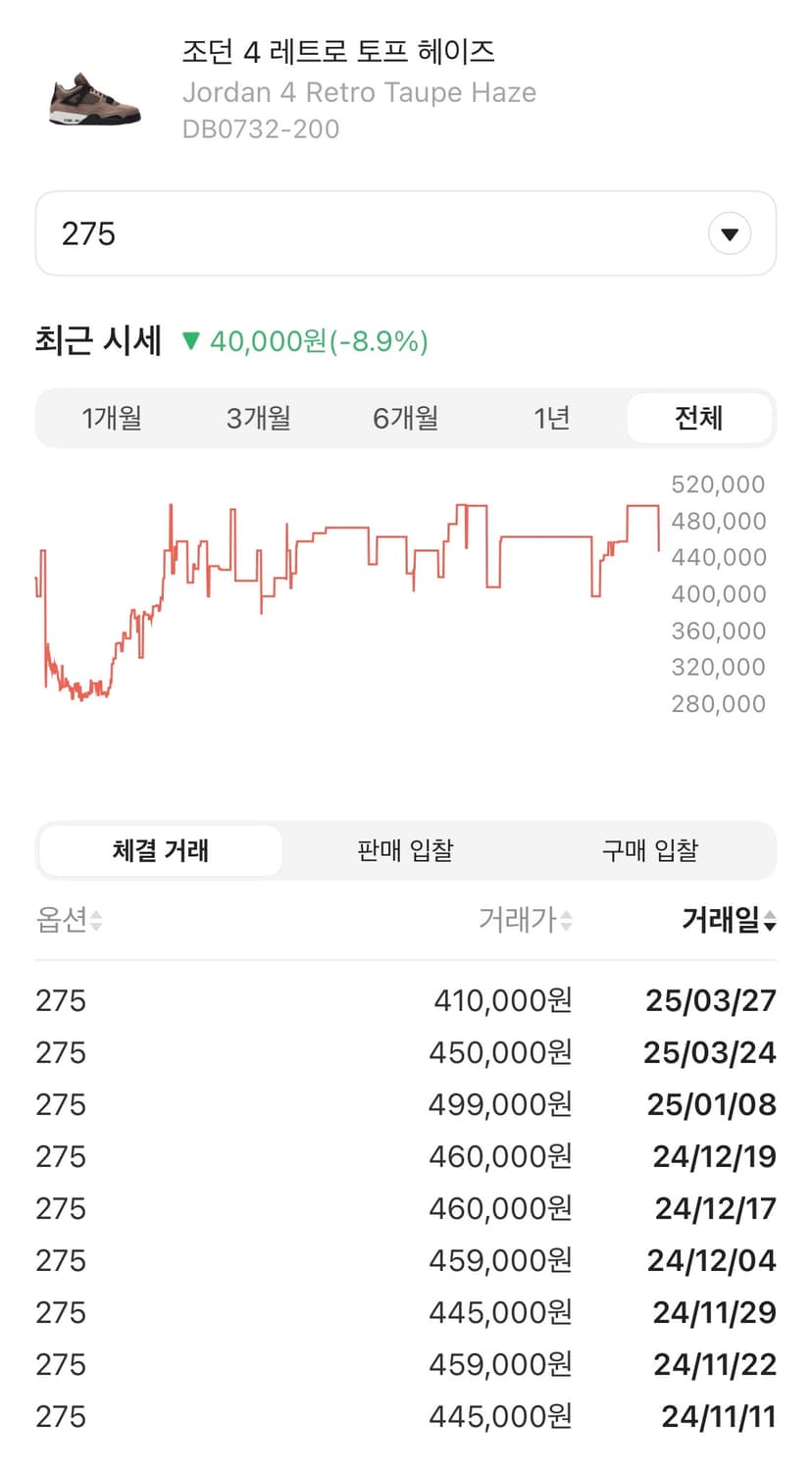Select the 전체 chart period
Viewport: 812px width, 1471px height.
699,418
